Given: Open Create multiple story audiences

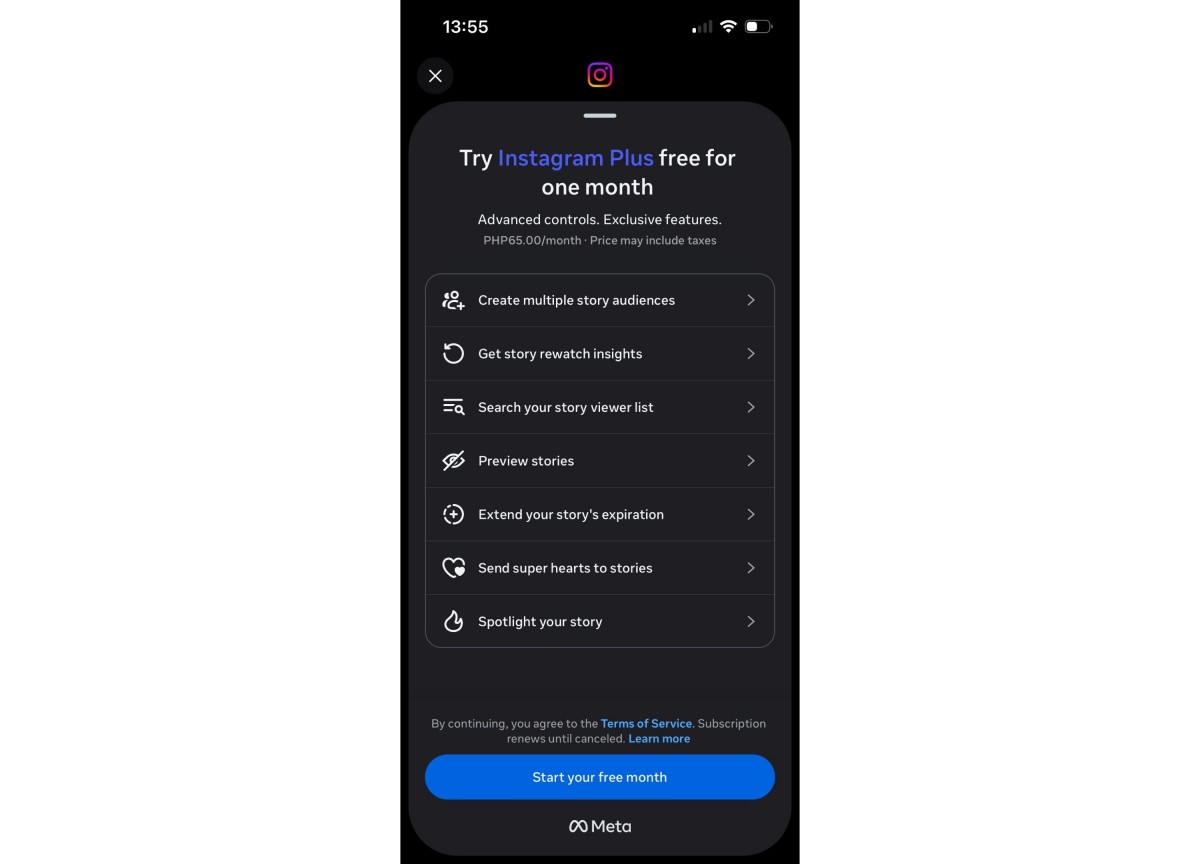Looking at the screenshot, I should pyautogui.click(x=599, y=300).
